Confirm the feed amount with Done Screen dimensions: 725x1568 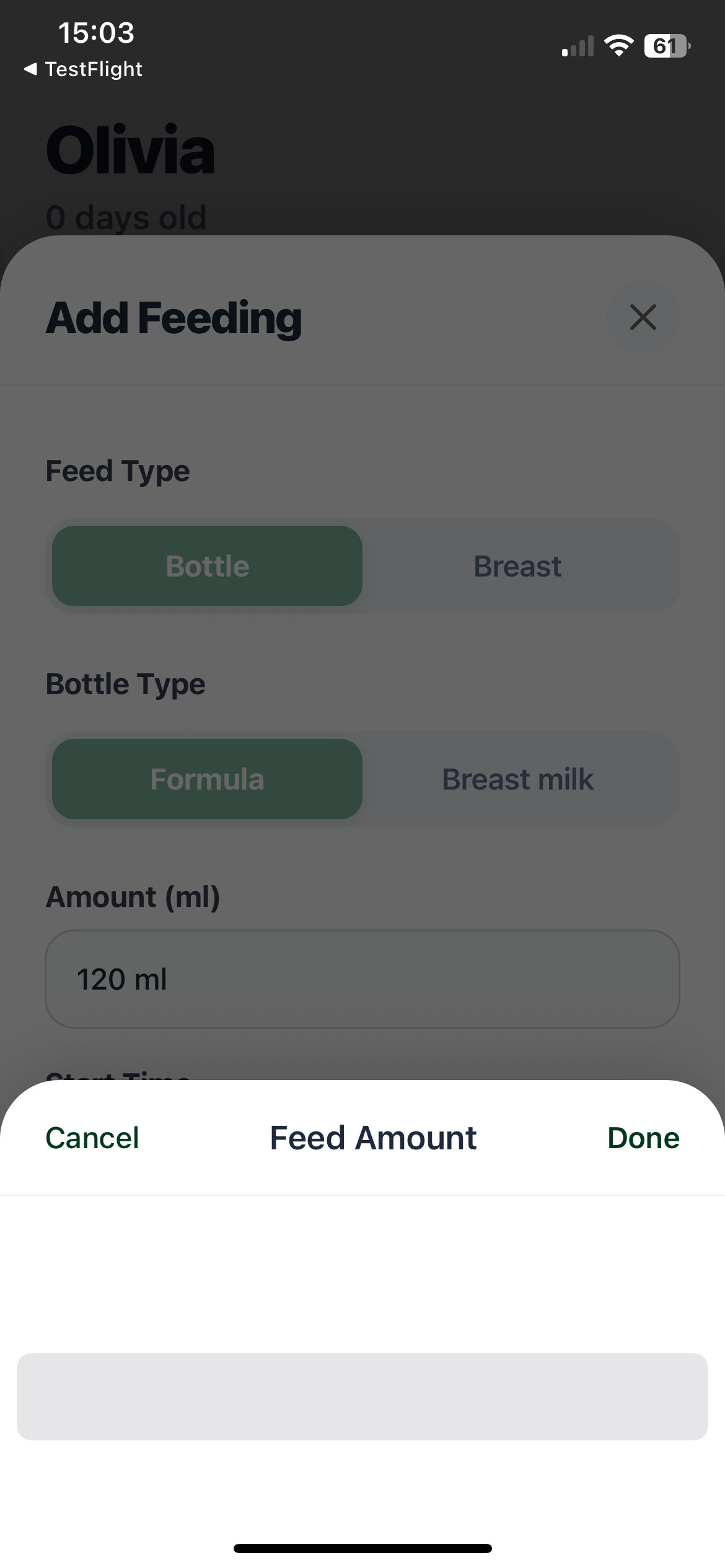pos(643,1138)
